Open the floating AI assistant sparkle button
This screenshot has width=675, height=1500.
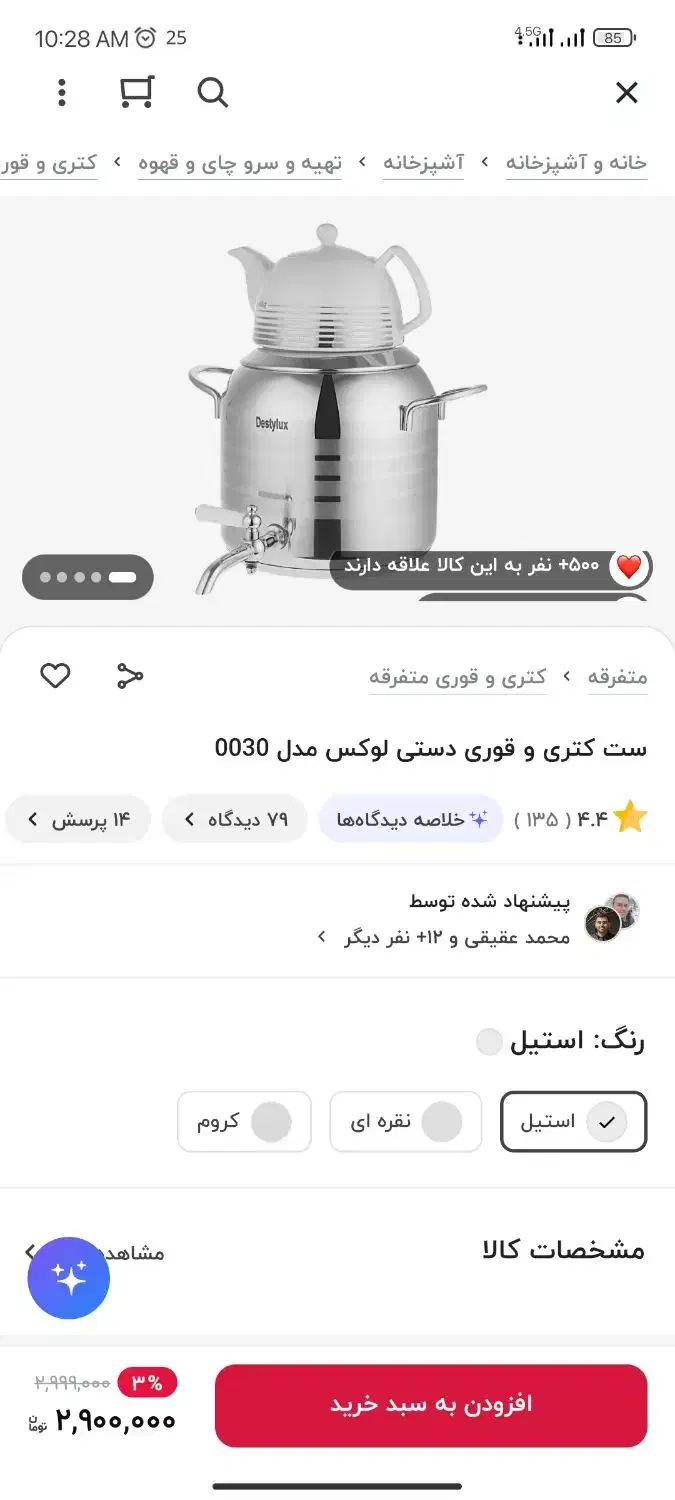click(69, 1278)
